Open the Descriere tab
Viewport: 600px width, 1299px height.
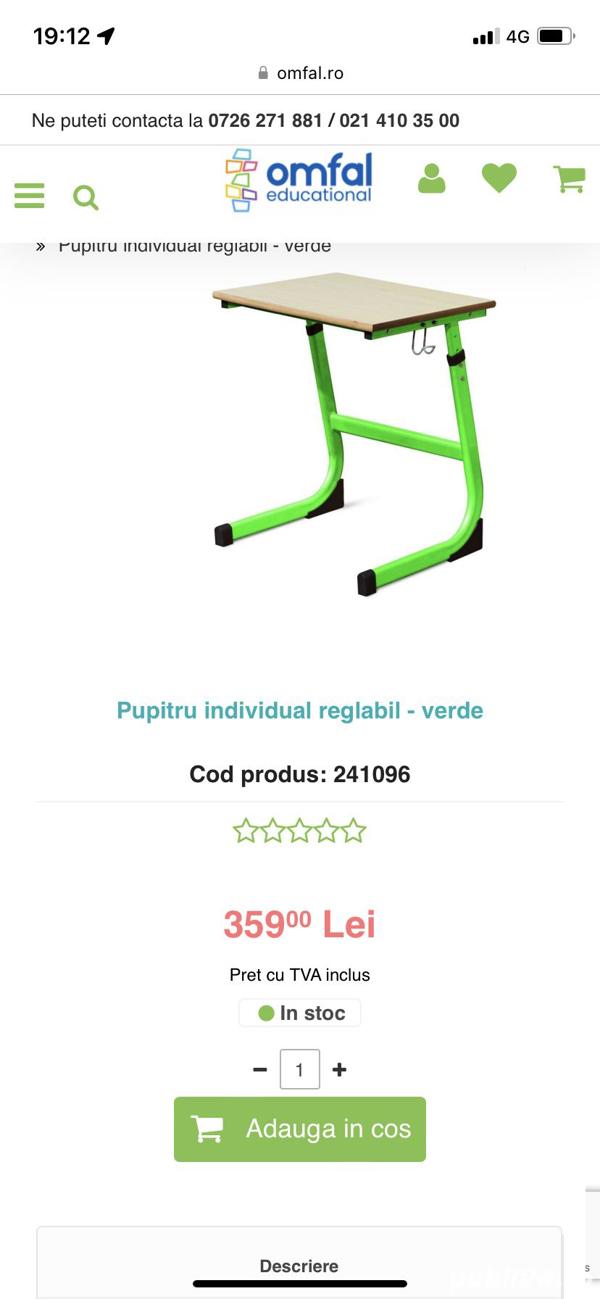[299, 1265]
